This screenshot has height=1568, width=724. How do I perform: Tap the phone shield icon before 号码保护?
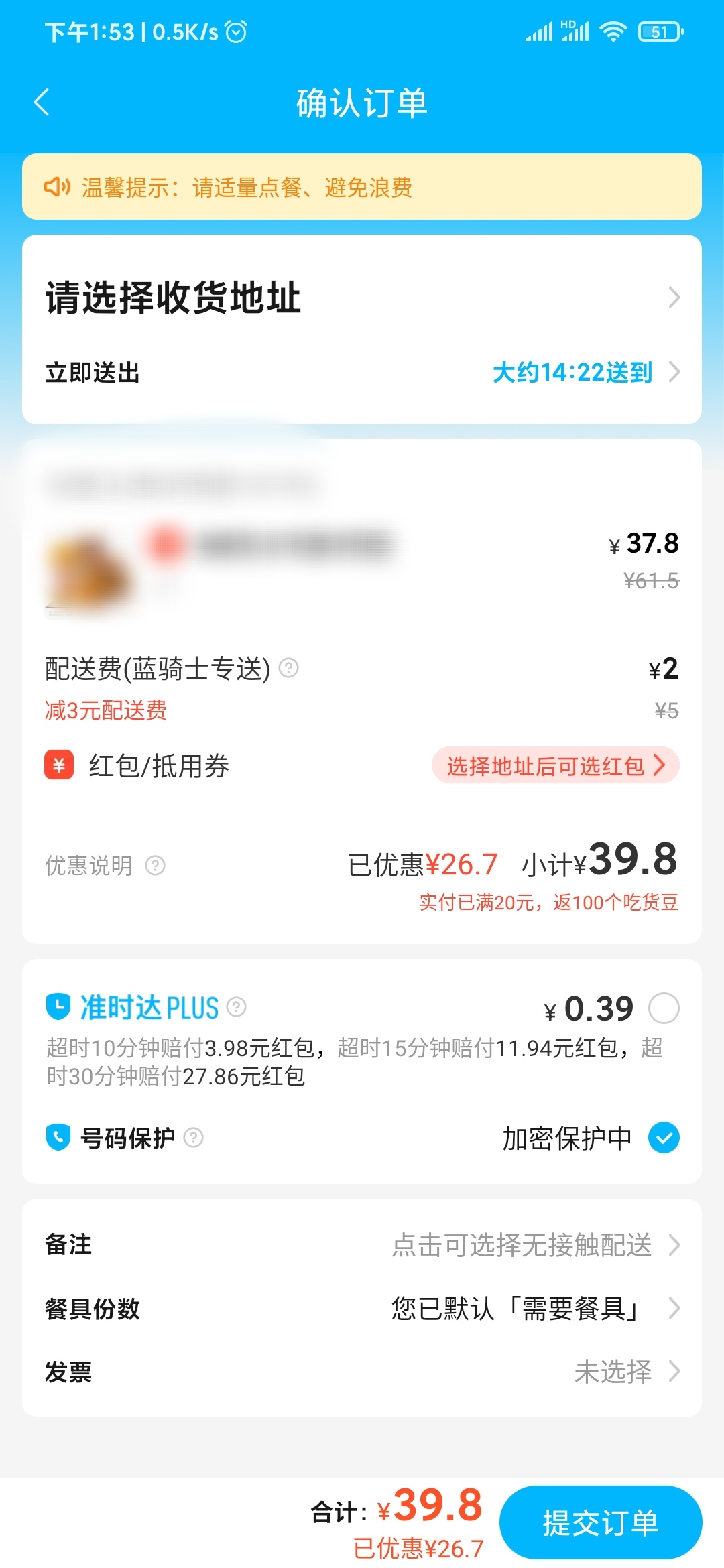(x=59, y=1136)
